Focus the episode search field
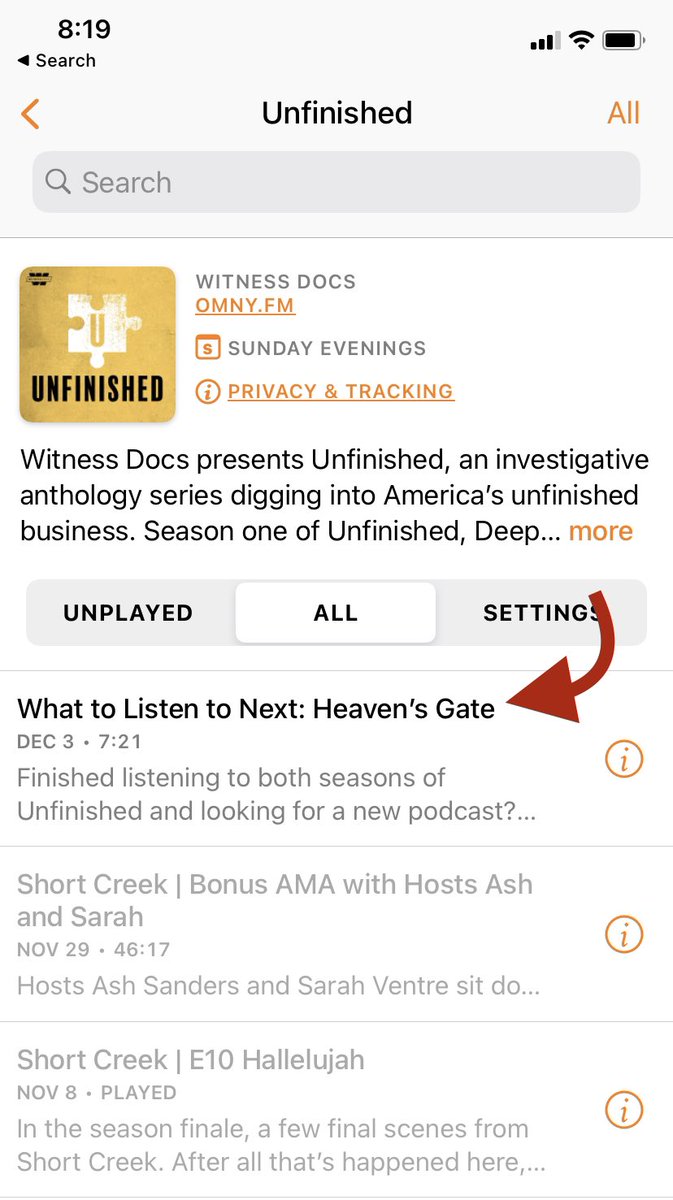The height and width of the screenshot is (1200, 673). [336, 182]
